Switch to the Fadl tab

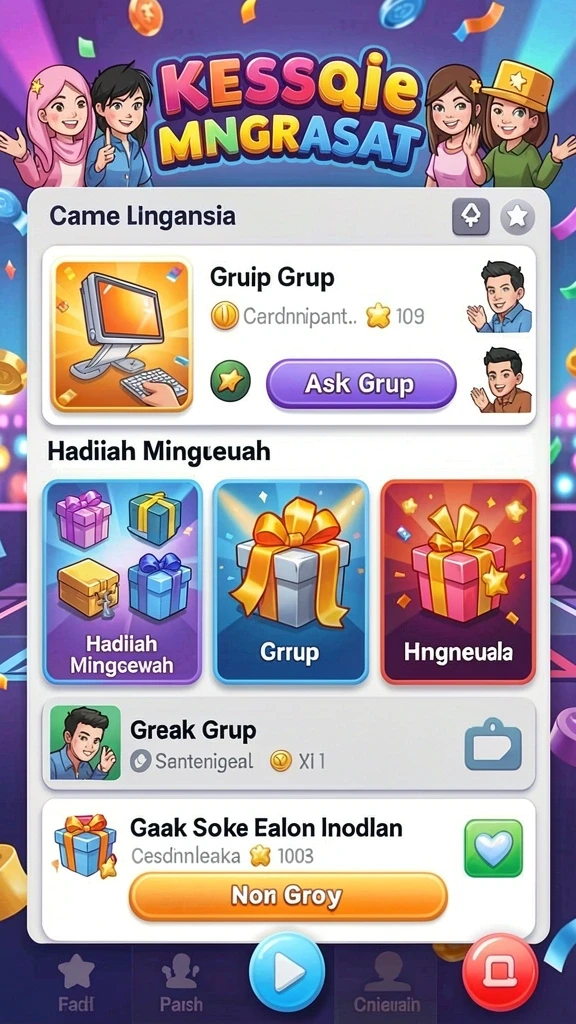76,985
